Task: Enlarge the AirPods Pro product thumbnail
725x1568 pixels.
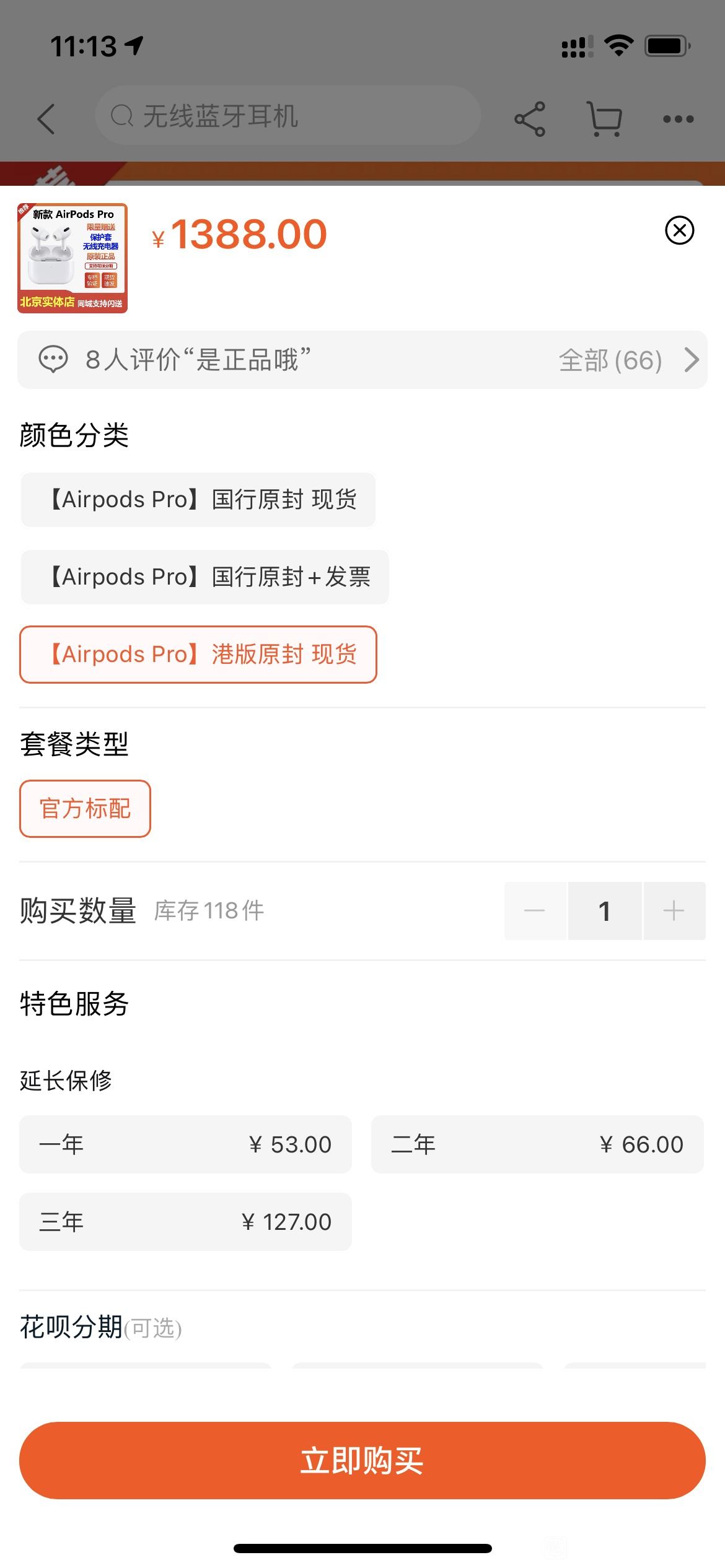Action: (x=72, y=258)
